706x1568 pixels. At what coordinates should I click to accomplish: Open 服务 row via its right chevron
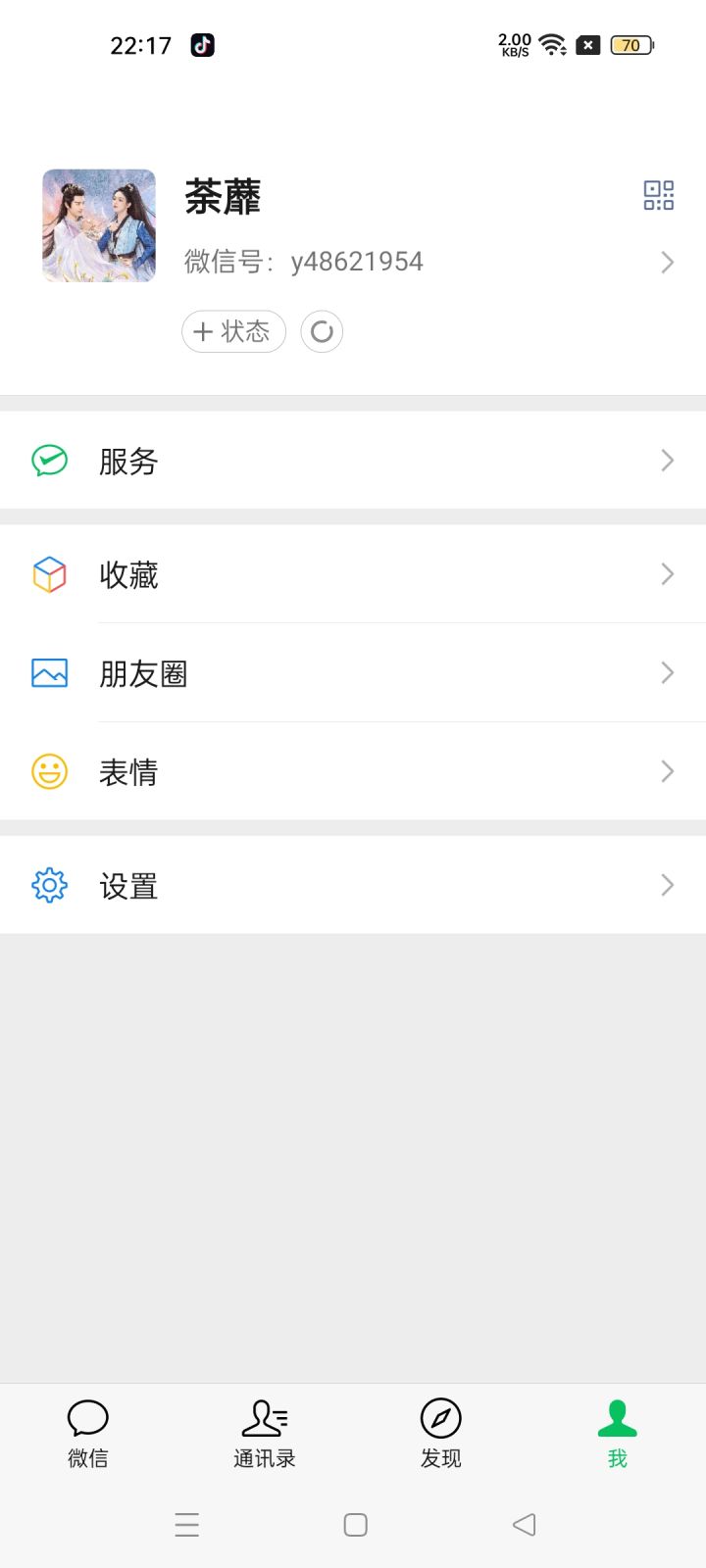click(x=668, y=460)
